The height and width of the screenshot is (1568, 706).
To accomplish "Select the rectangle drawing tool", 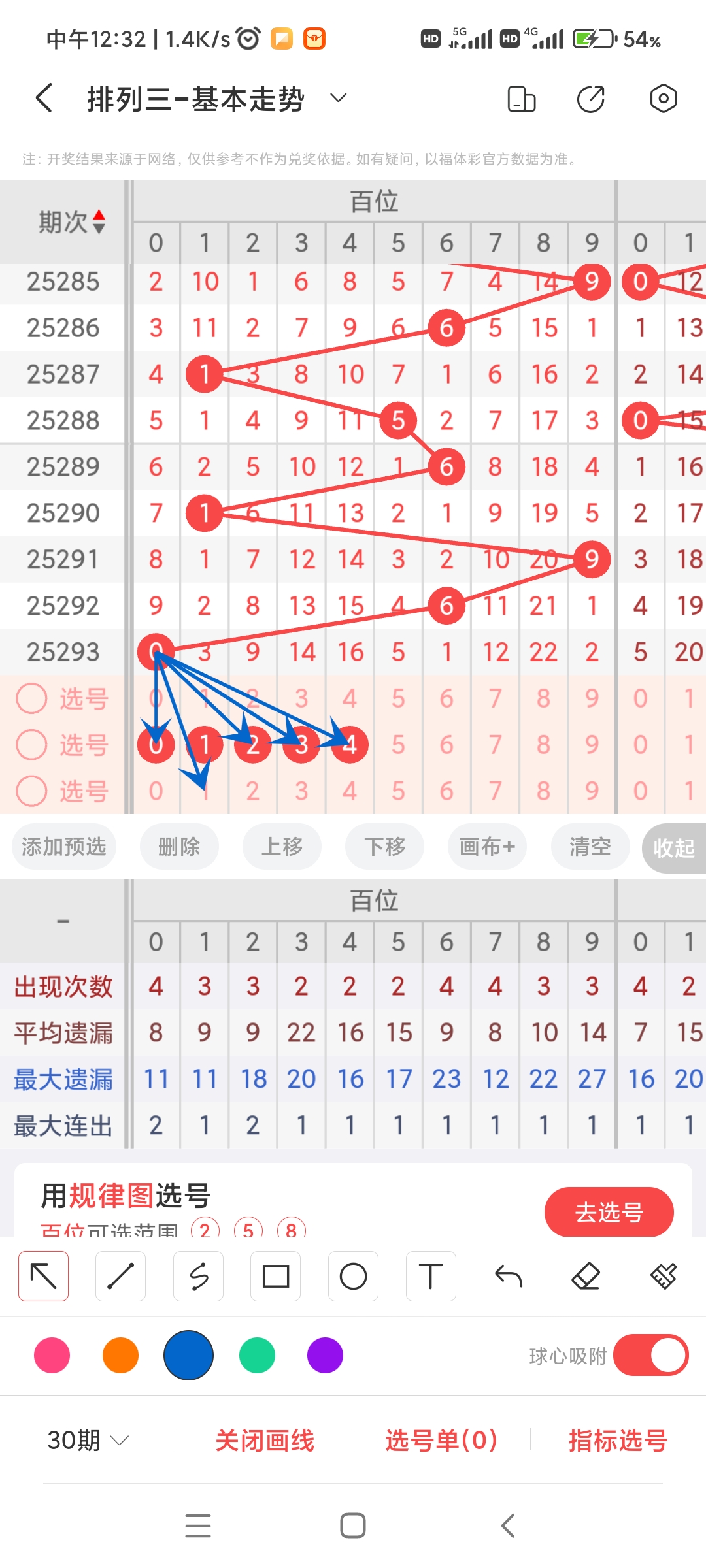I will [x=276, y=1275].
